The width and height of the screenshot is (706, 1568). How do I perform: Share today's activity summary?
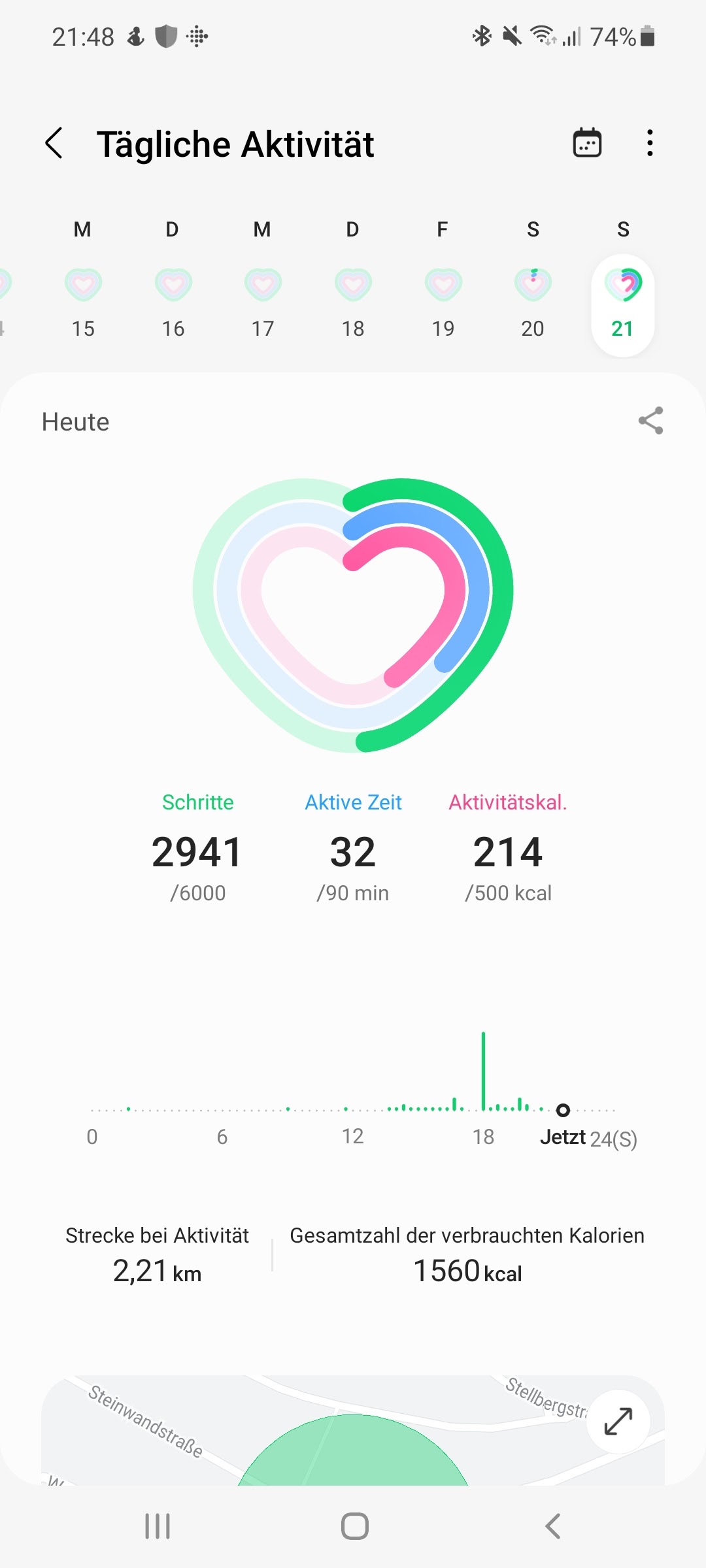point(650,421)
